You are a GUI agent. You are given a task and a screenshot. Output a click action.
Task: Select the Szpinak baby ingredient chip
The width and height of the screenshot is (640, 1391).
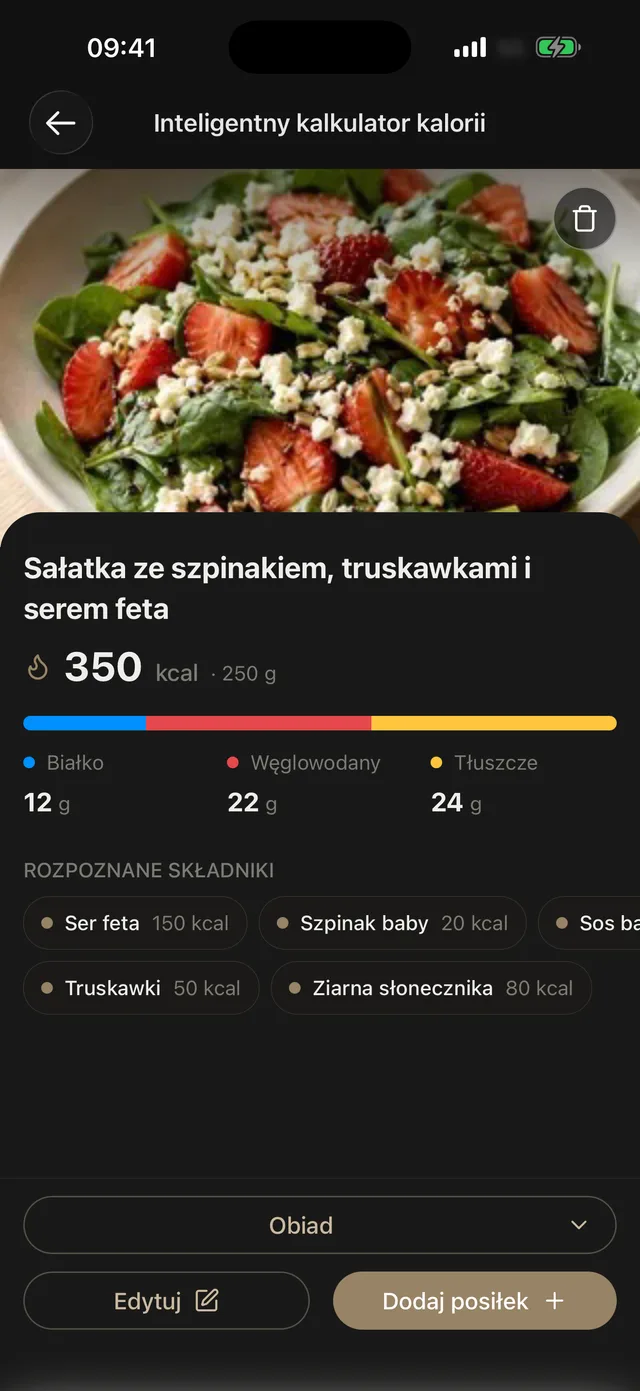pos(393,923)
